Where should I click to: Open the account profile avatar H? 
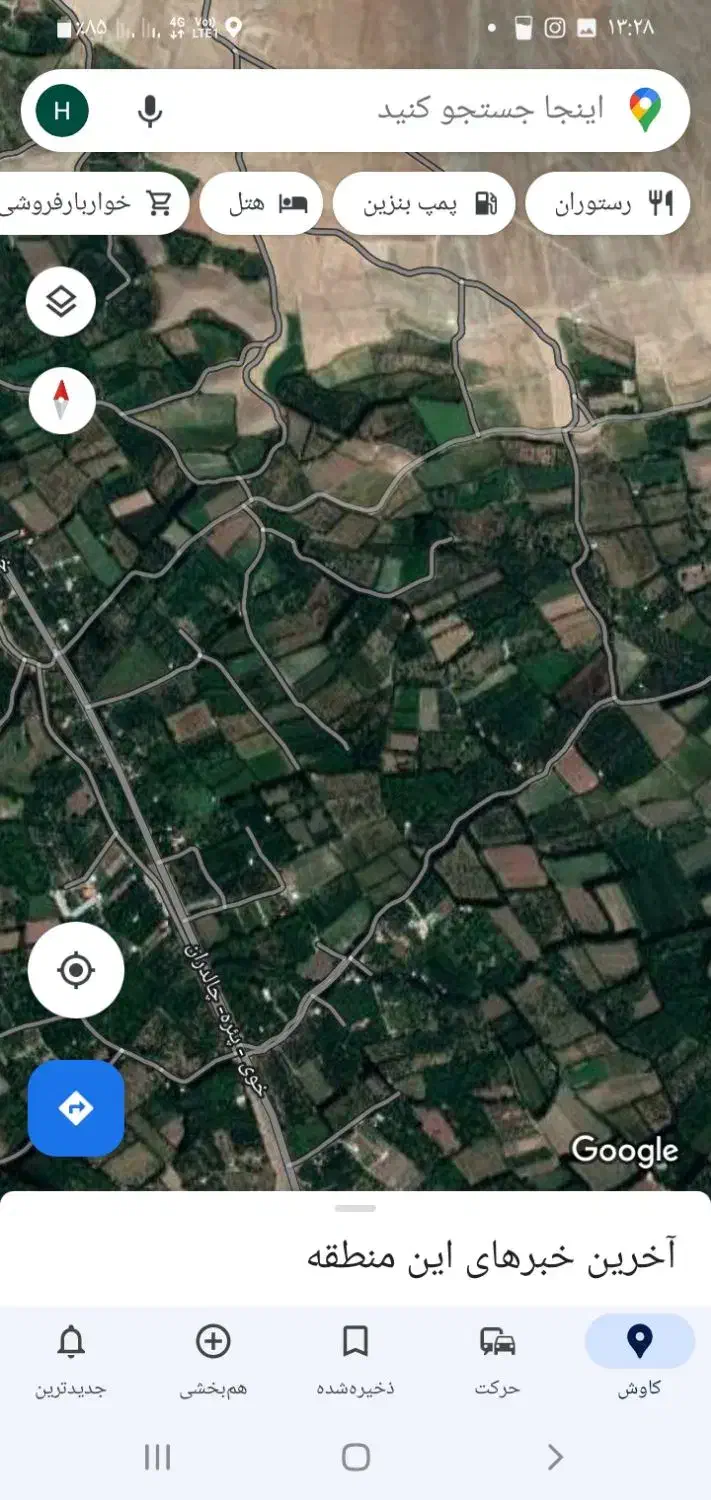point(62,110)
